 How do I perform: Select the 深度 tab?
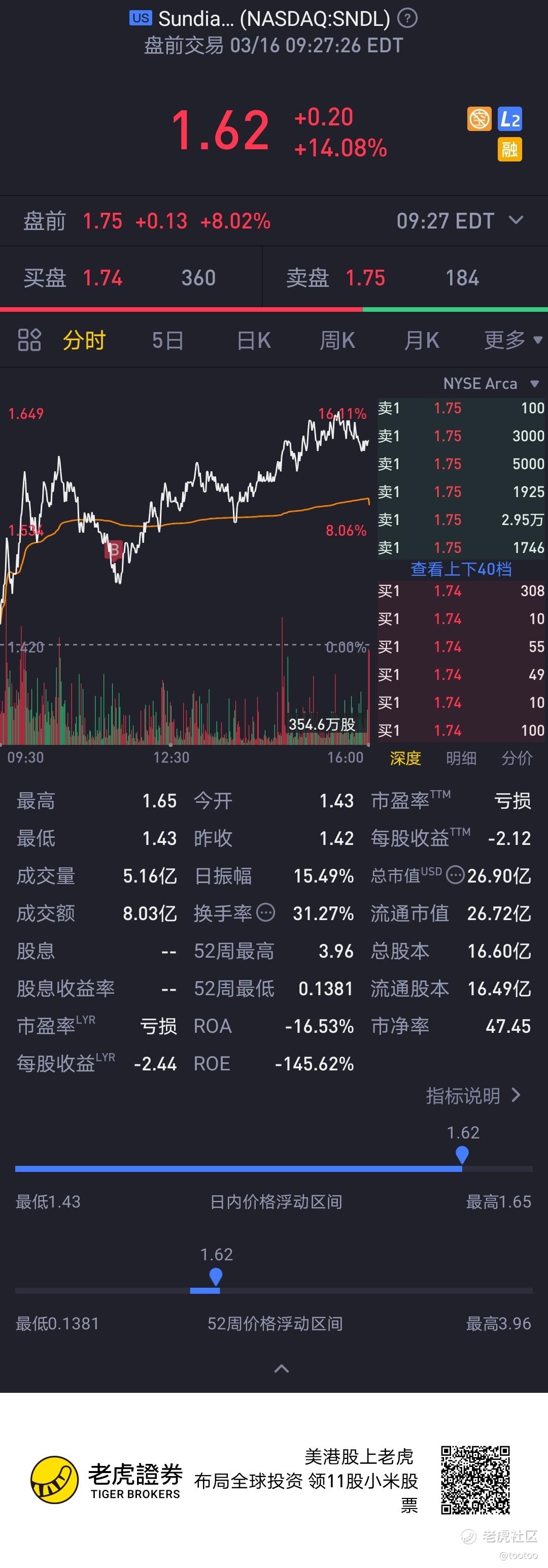point(405,758)
